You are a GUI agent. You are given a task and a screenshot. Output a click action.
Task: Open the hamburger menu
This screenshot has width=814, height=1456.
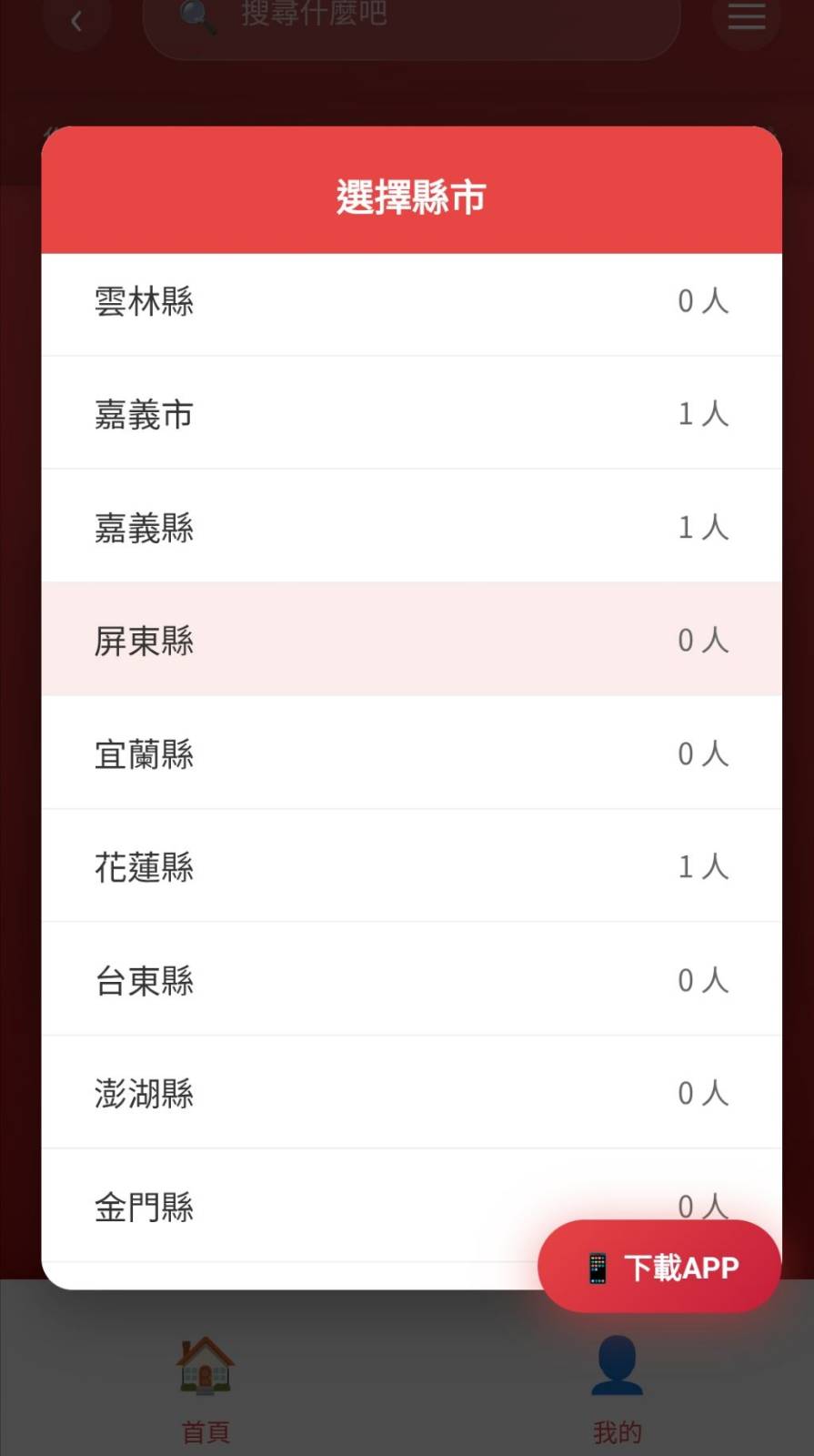pyautogui.click(x=746, y=16)
